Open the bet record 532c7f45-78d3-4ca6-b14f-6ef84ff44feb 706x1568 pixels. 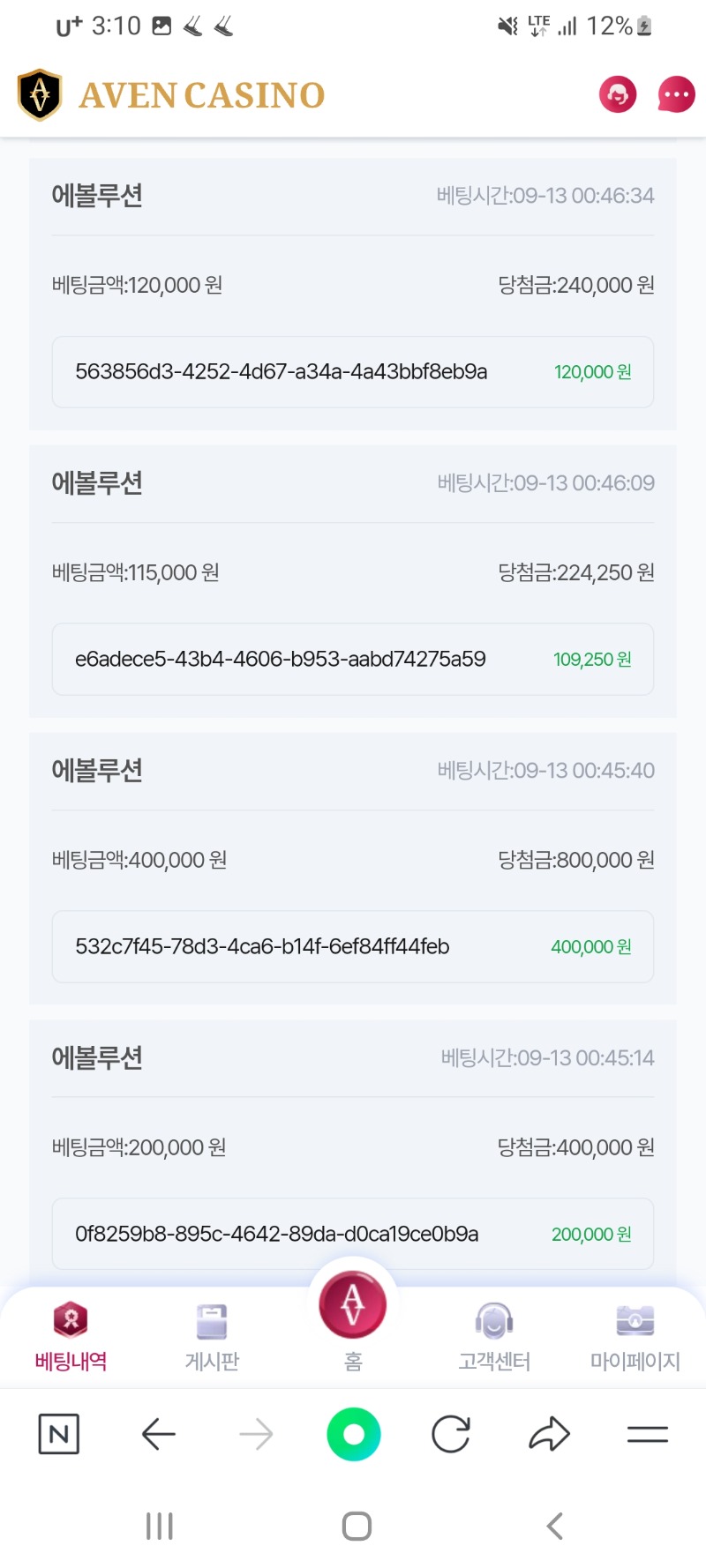[x=353, y=947]
